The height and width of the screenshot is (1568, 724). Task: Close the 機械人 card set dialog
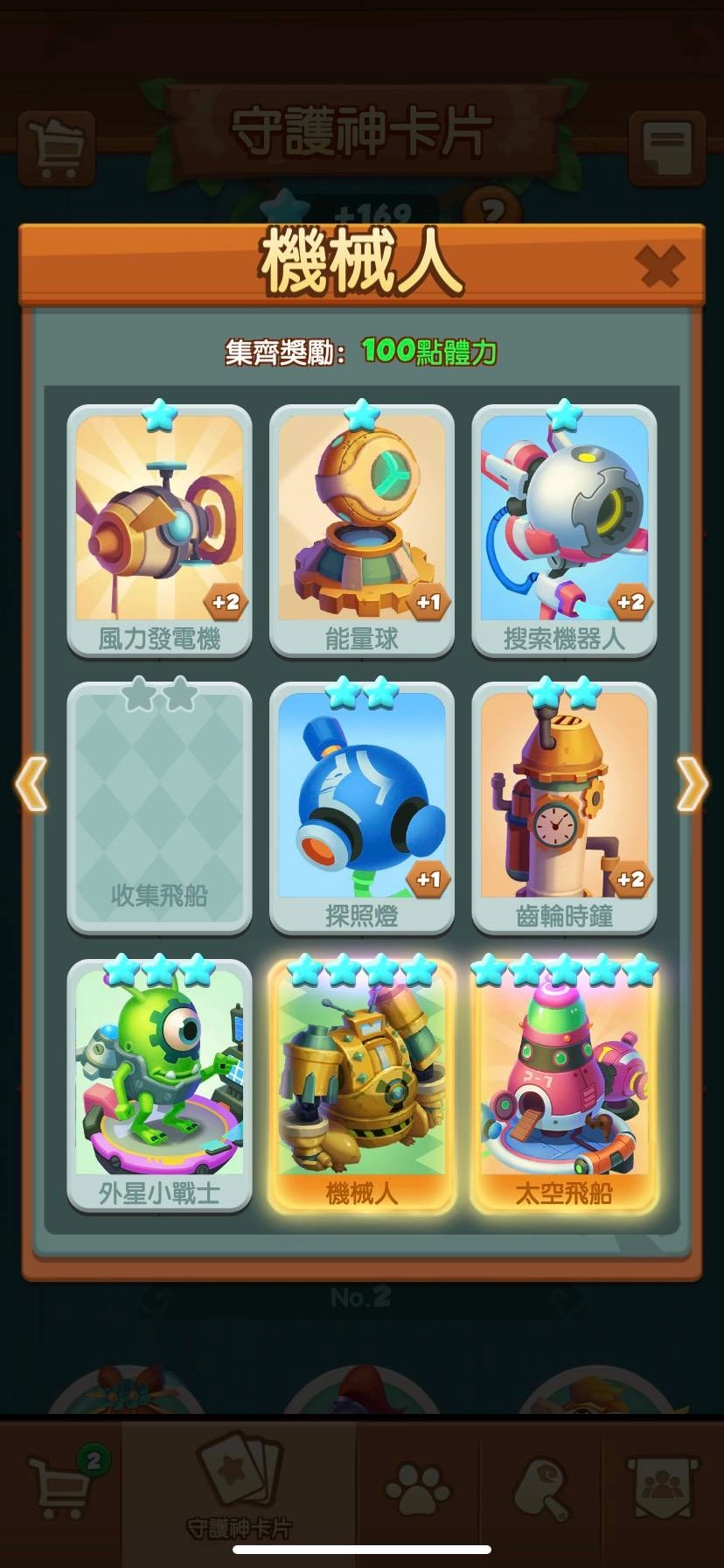[659, 266]
